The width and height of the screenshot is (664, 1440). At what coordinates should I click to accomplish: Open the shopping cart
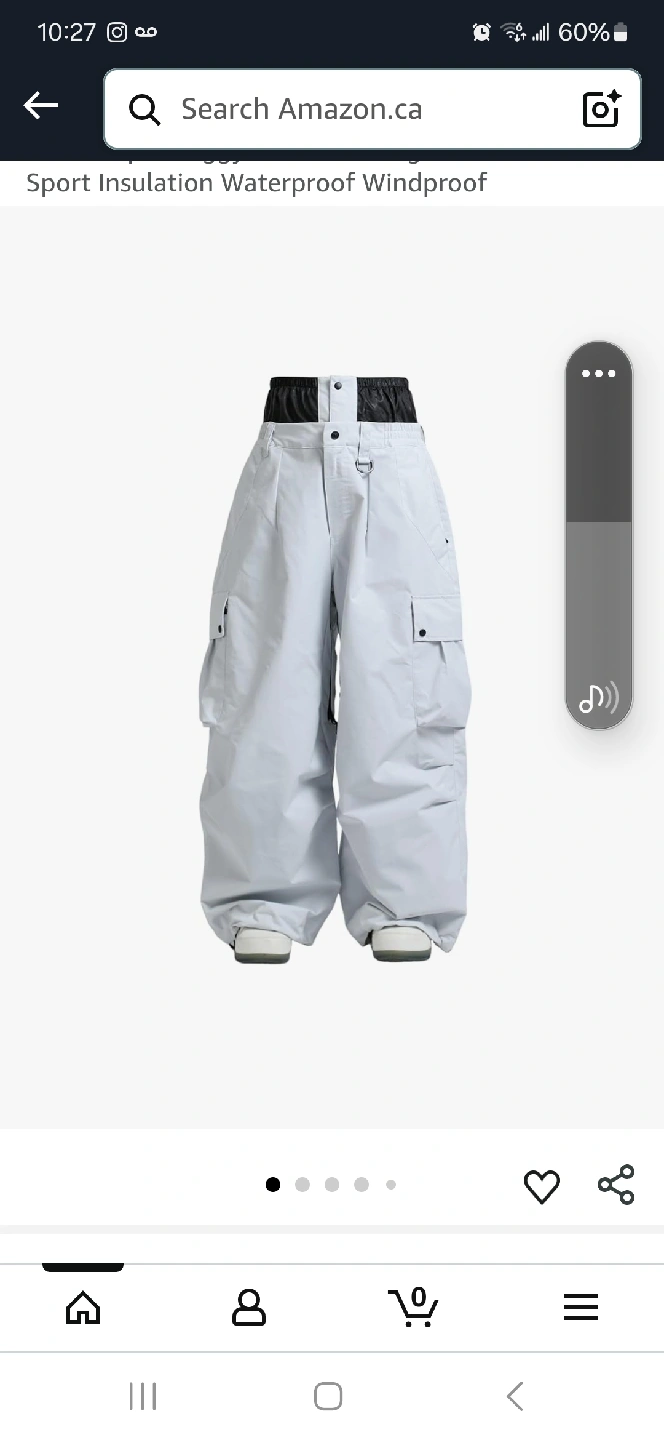tap(412, 1307)
